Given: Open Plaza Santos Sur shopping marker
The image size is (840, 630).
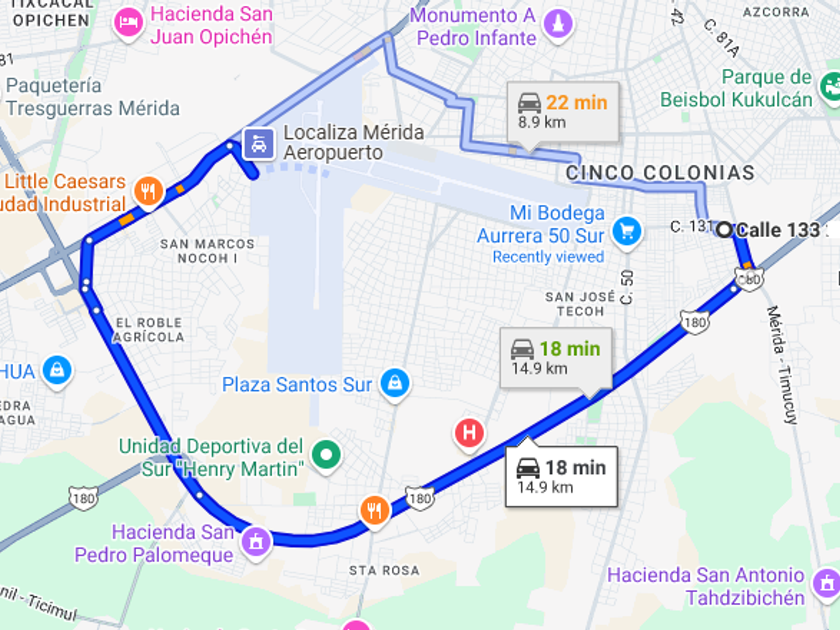Looking at the screenshot, I should coord(395,384).
